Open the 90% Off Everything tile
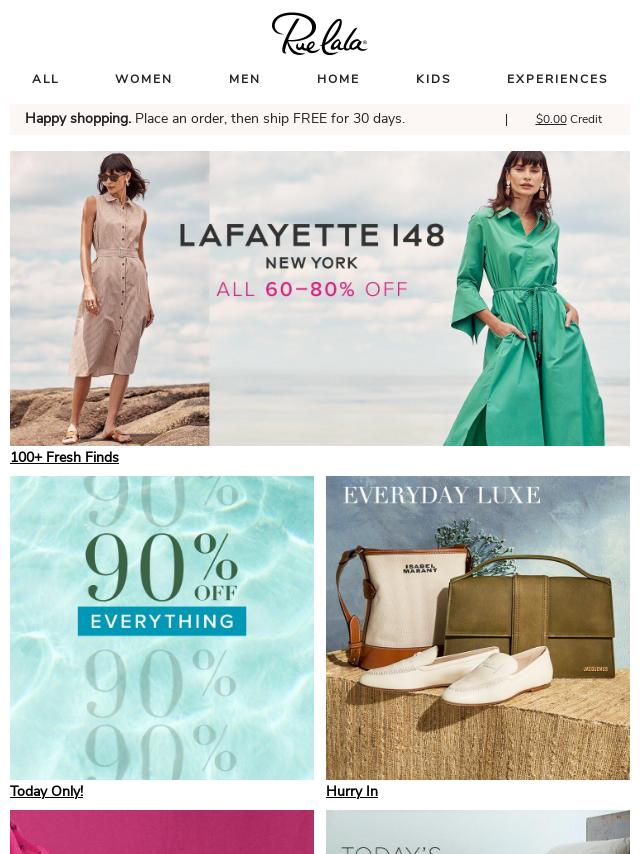The height and width of the screenshot is (854, 640). tap(162, 627)
